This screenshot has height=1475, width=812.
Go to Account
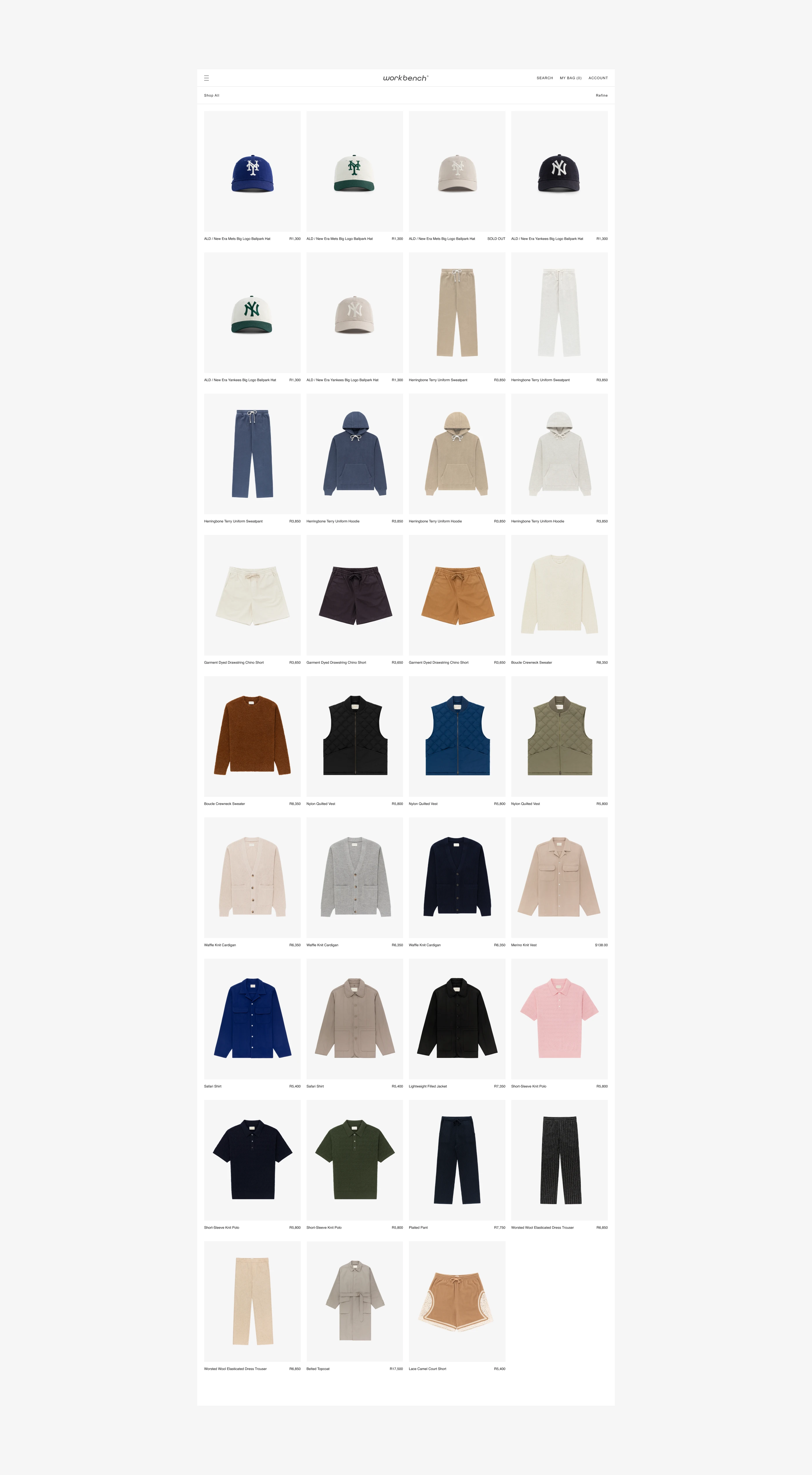tap(598, 78)
